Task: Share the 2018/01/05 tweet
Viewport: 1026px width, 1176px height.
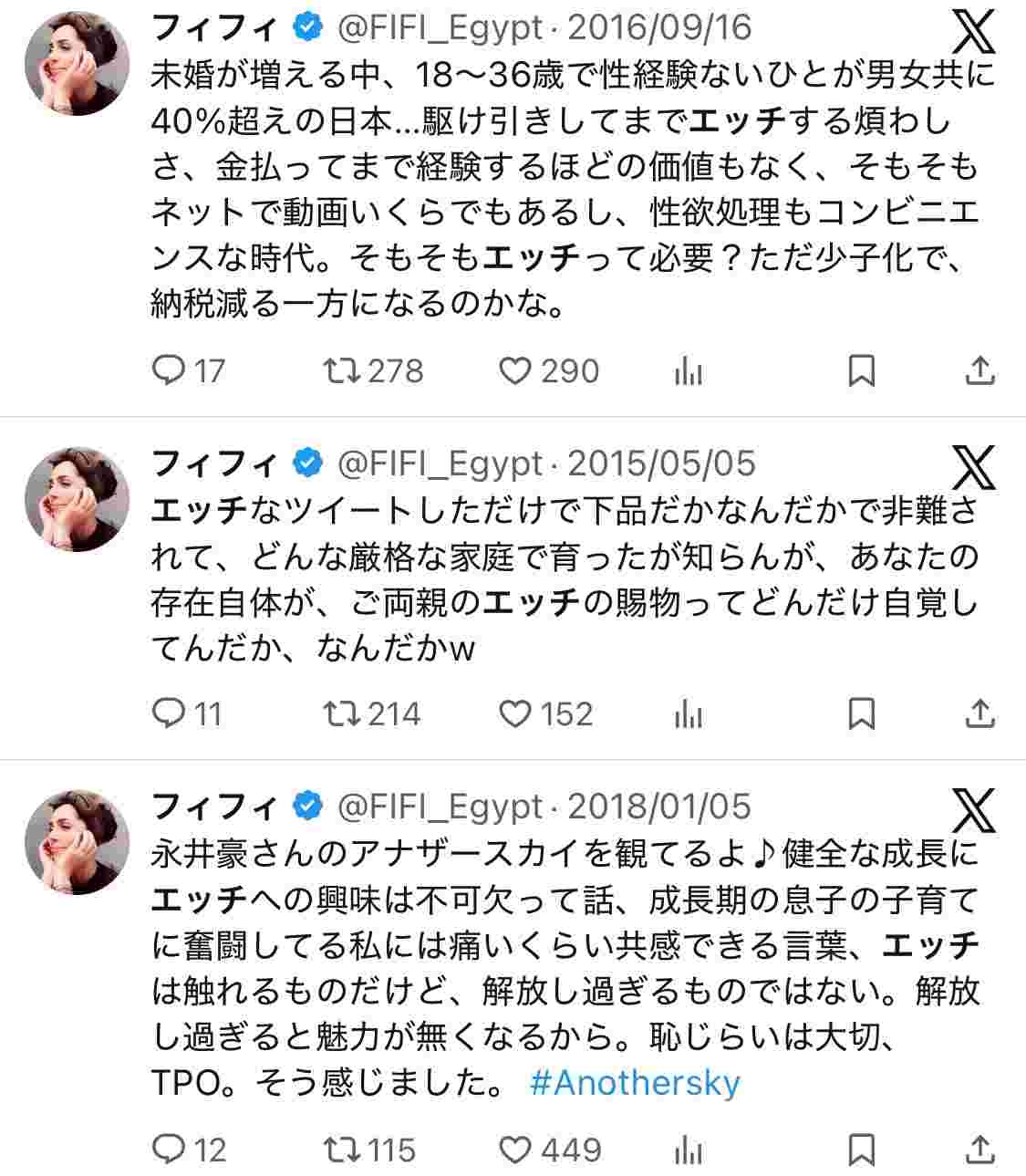Action: click(979, 1149)
